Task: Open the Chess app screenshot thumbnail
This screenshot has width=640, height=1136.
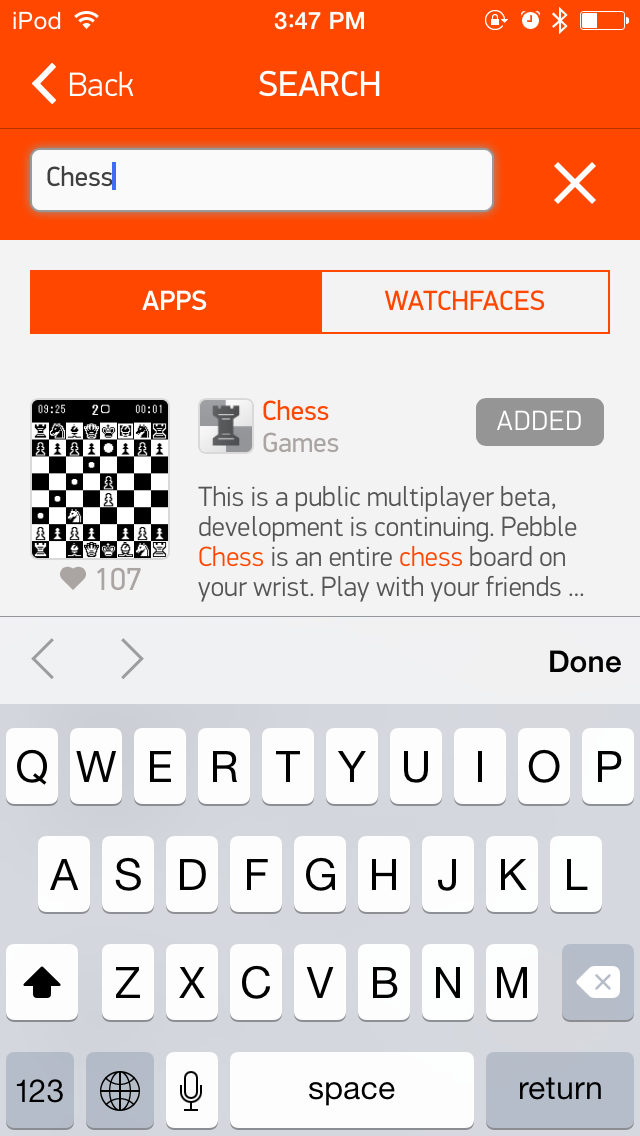Action: coord(100,479)
